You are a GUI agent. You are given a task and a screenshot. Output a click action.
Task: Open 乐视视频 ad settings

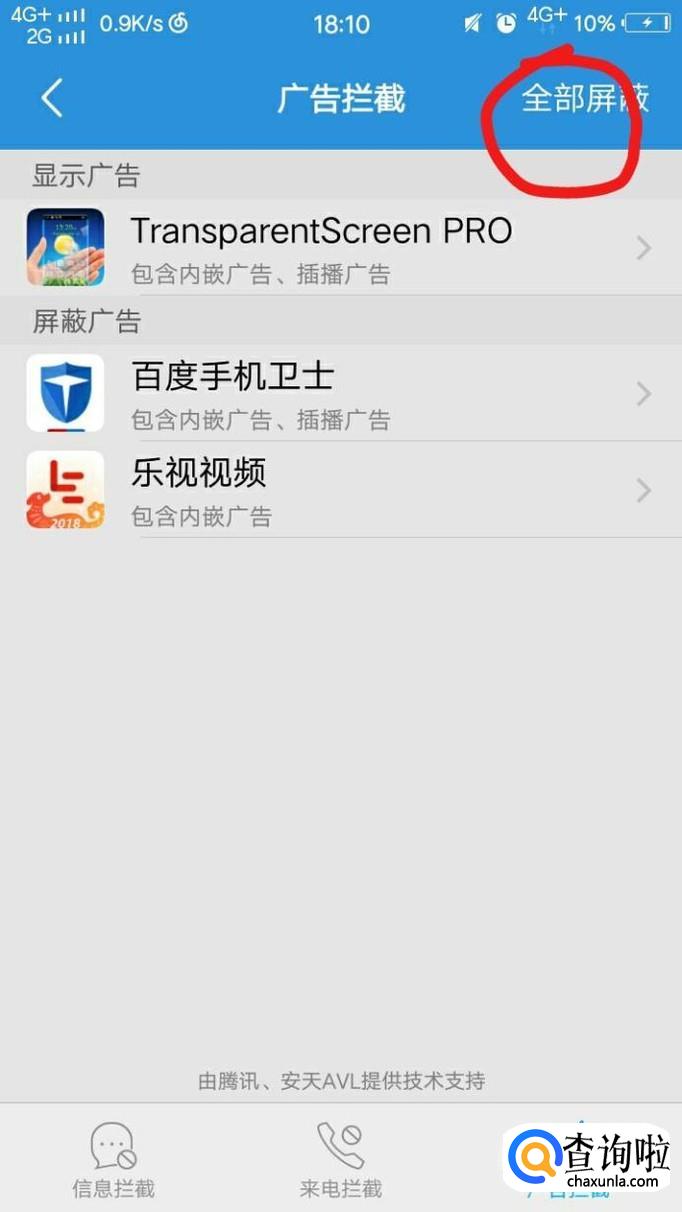click(x=340, y=490)
